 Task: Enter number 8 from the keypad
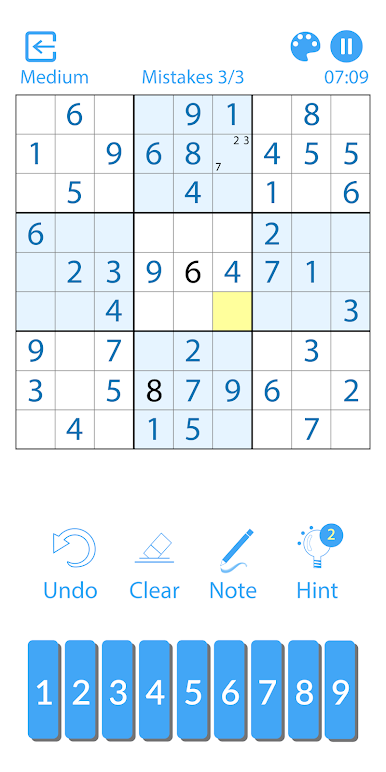coord(304,690)
